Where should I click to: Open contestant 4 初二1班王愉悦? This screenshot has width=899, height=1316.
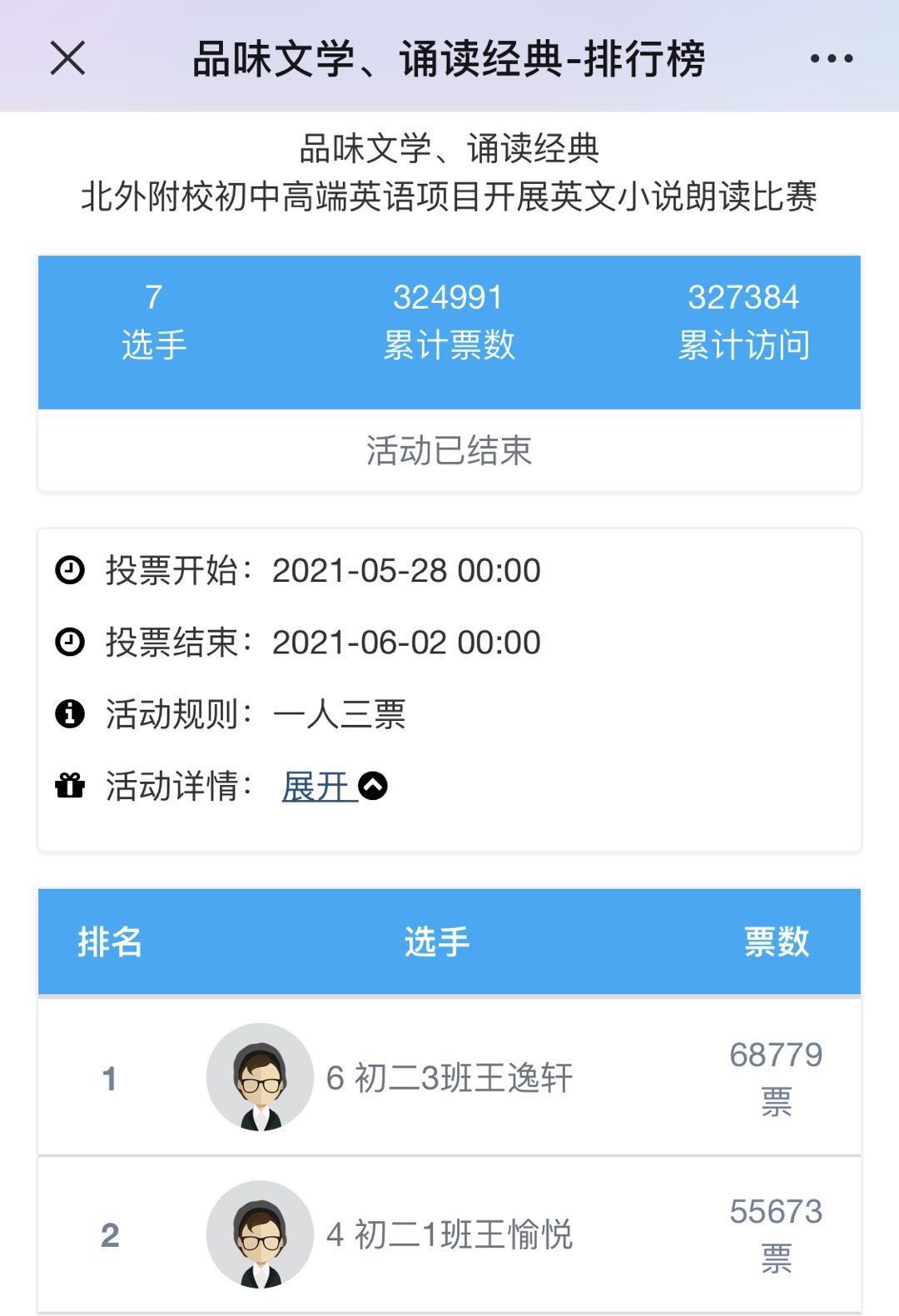(x=449, y=1234)
